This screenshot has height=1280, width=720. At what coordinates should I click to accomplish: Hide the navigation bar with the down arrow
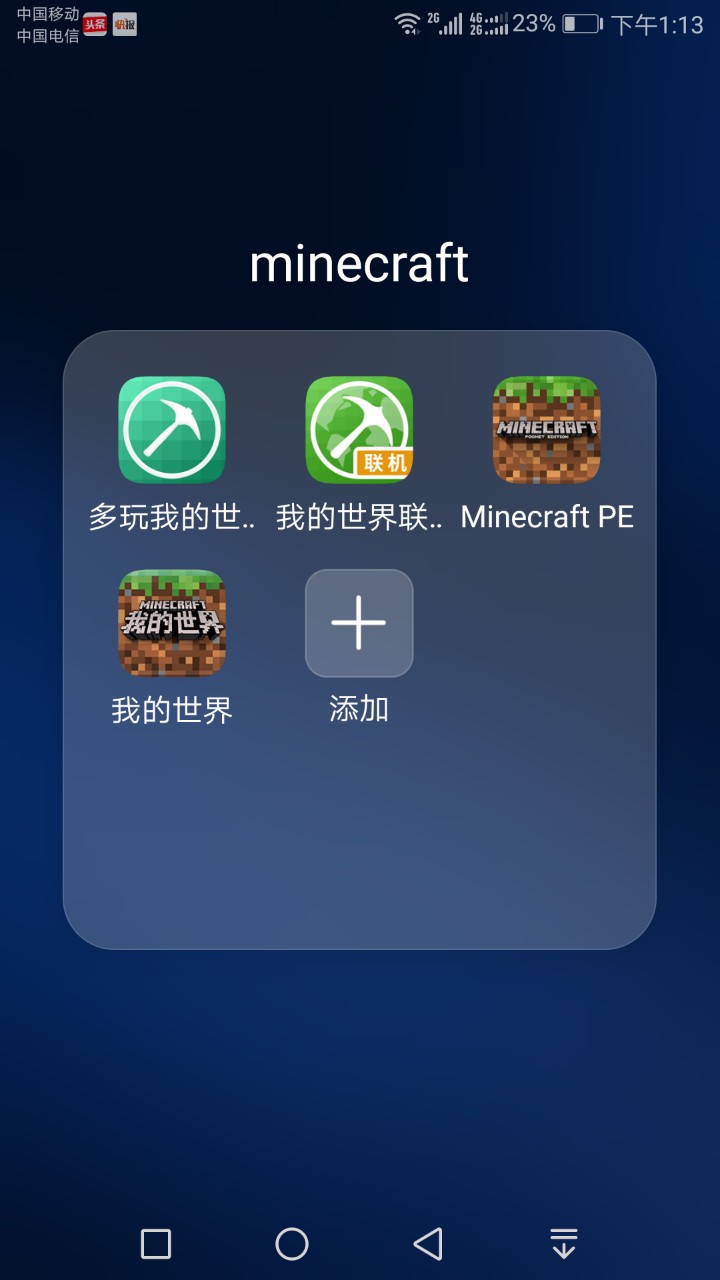pyautogui.click(x=564, y=1244)
